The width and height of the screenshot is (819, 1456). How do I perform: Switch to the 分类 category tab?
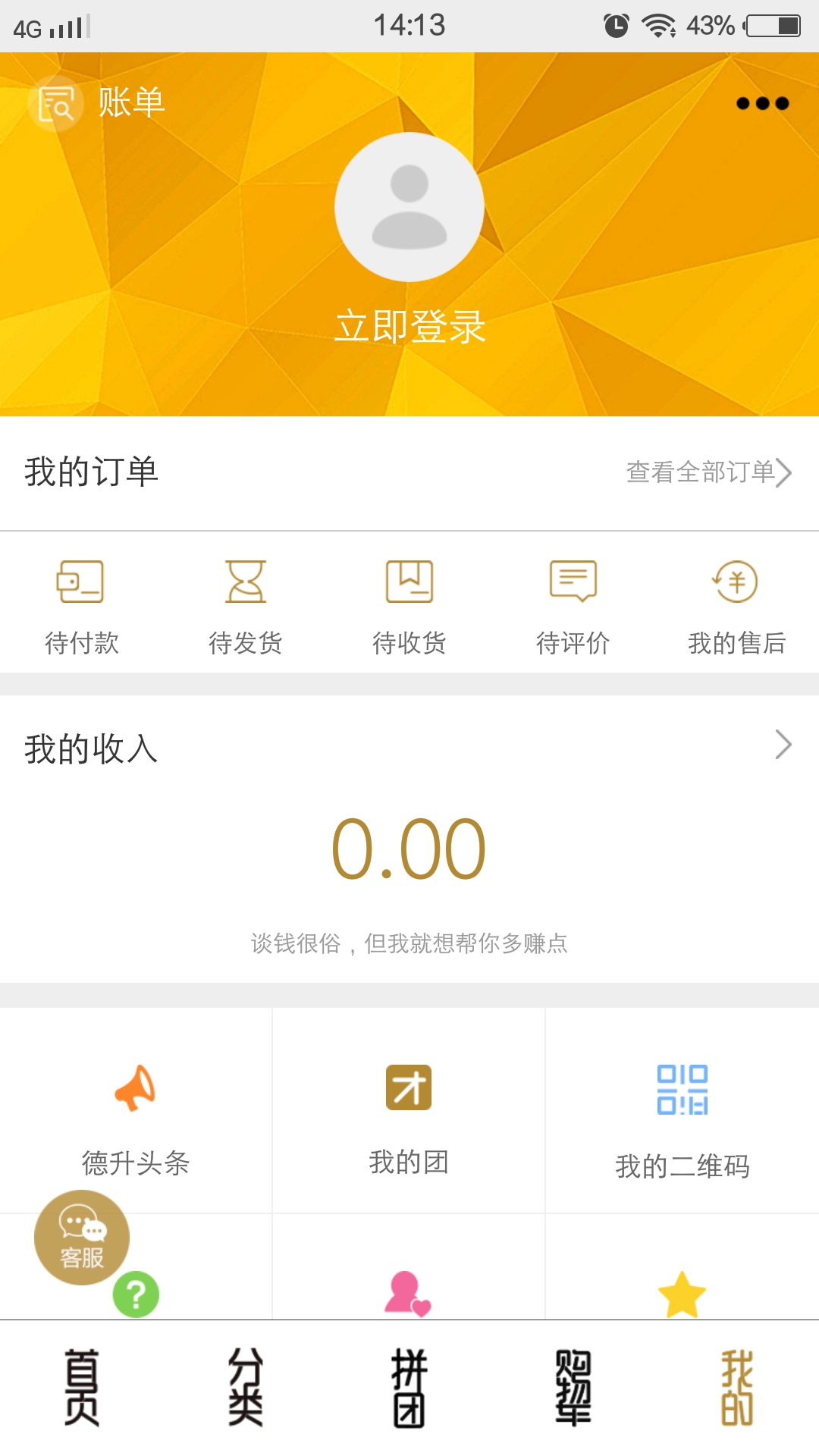[x=246, y=1388]
